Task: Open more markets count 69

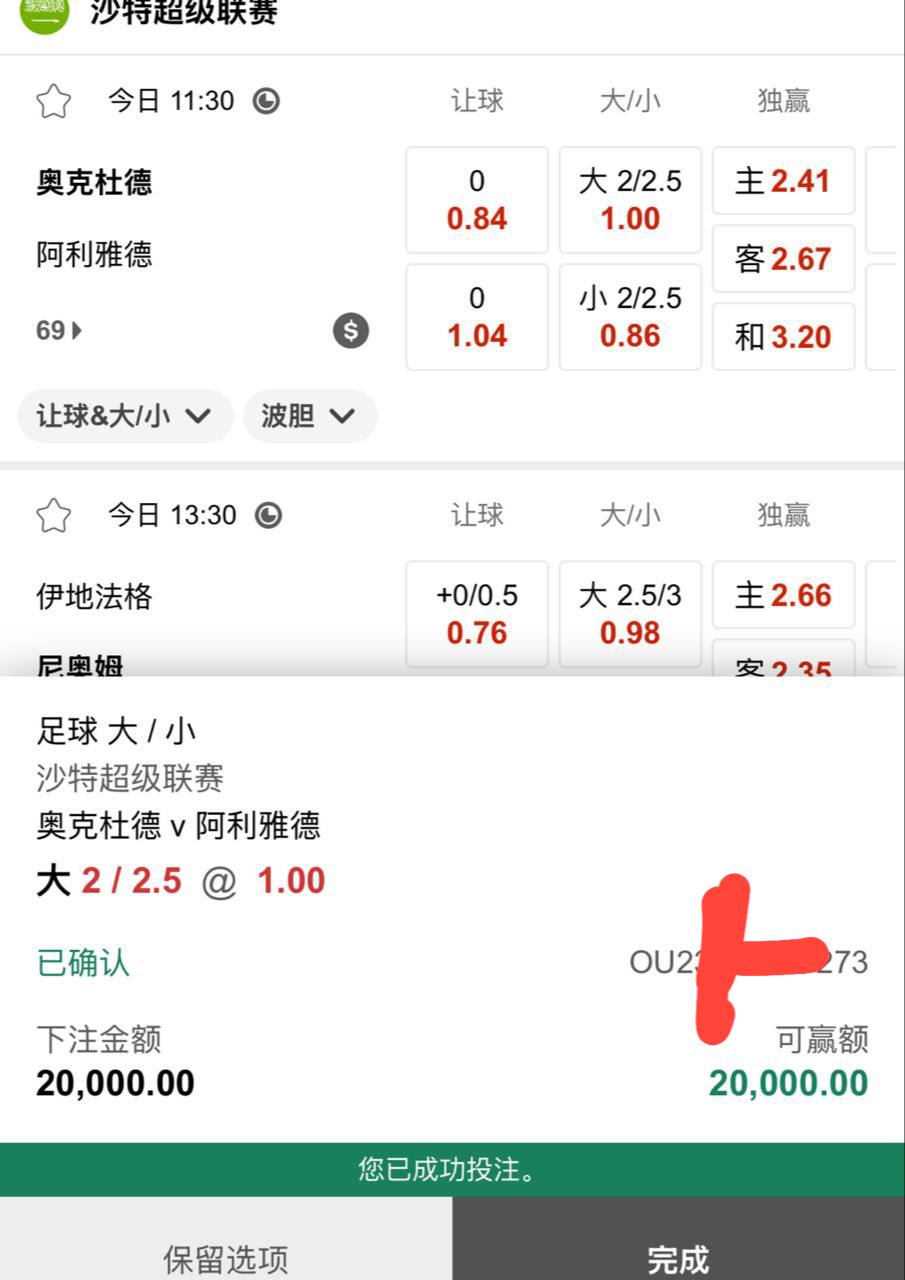Action: click(x=59, y=330)
